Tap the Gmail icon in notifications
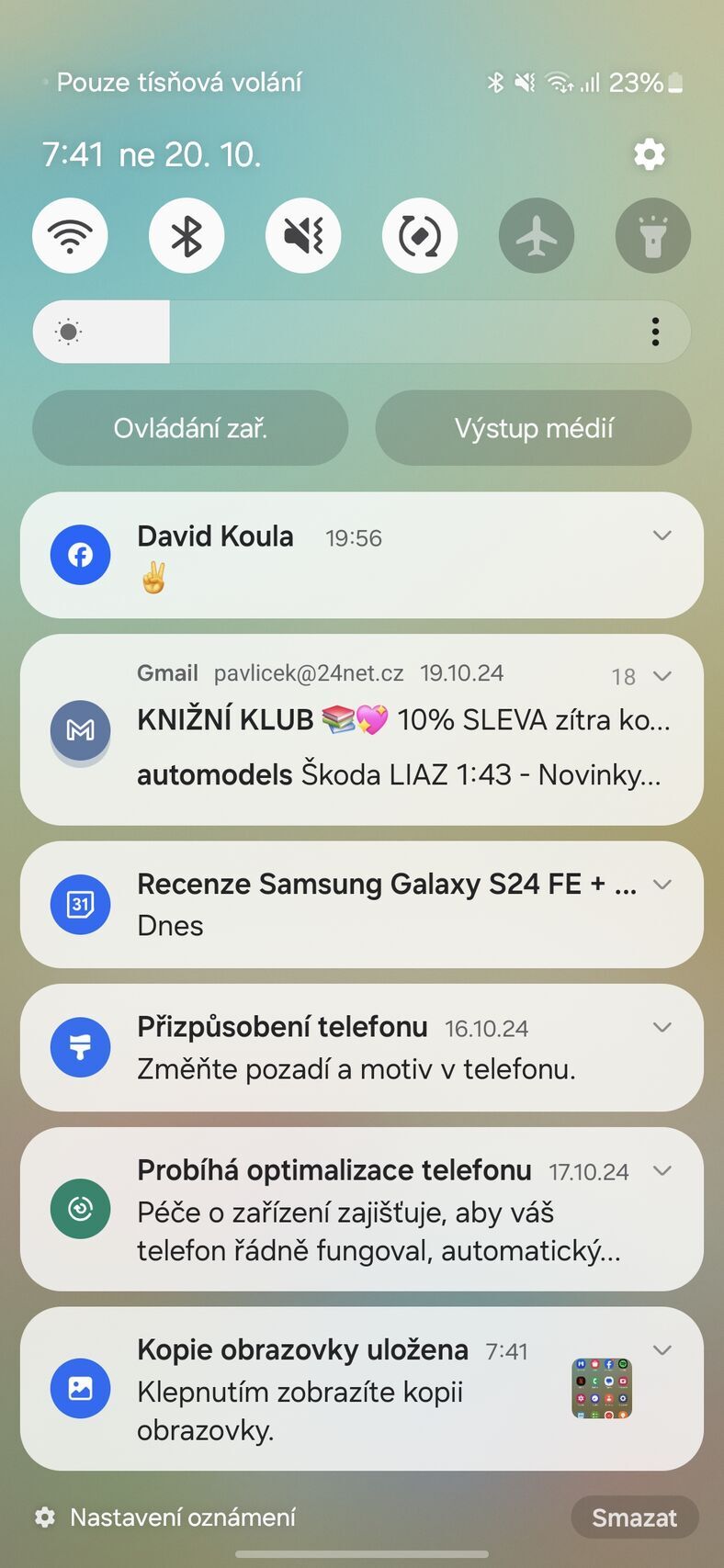This screenshot has width=724, height=1568. [81, 730]
